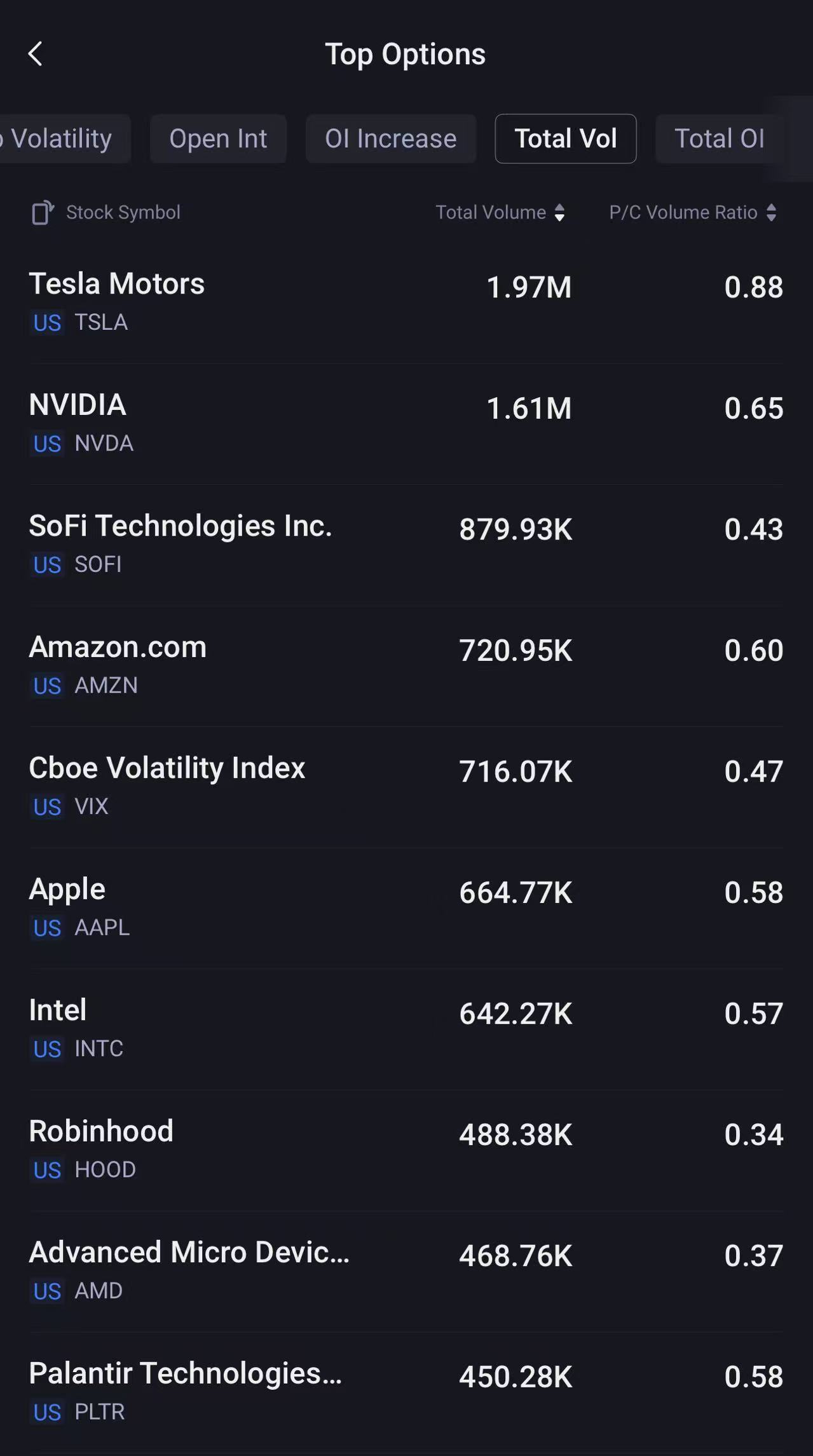The image size is (813, 1456).
Task: View Amazon.com AMZN options
Action: [x=406, y=666]
